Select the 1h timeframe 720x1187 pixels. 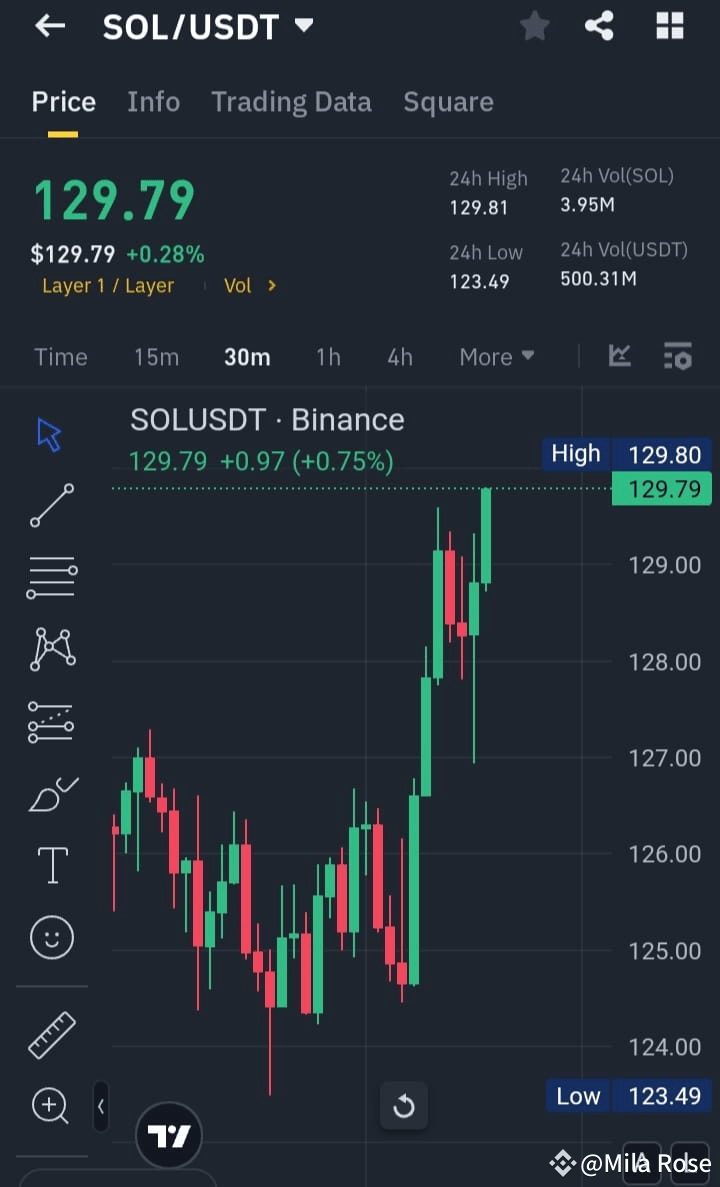point(328,356)
